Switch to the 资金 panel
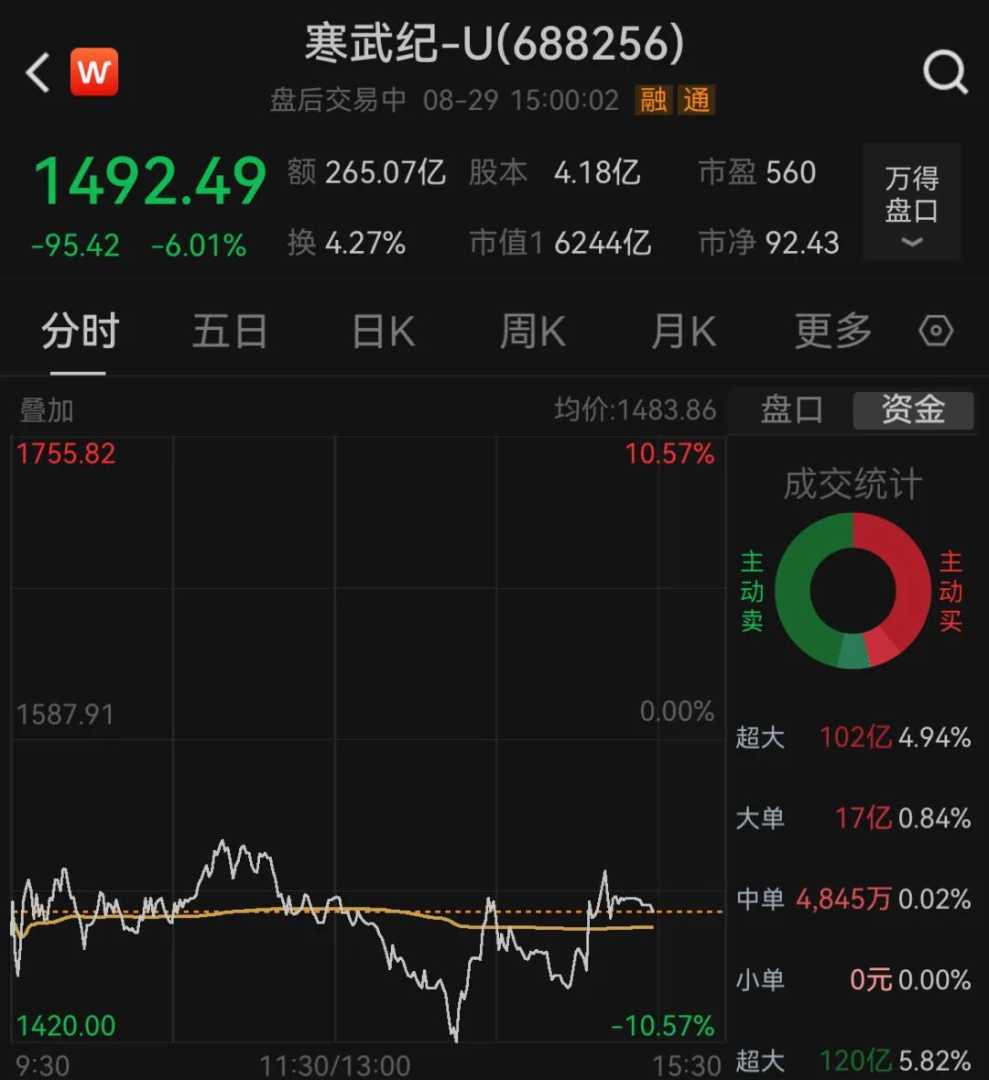989x1080 pixels. point(912,410)
